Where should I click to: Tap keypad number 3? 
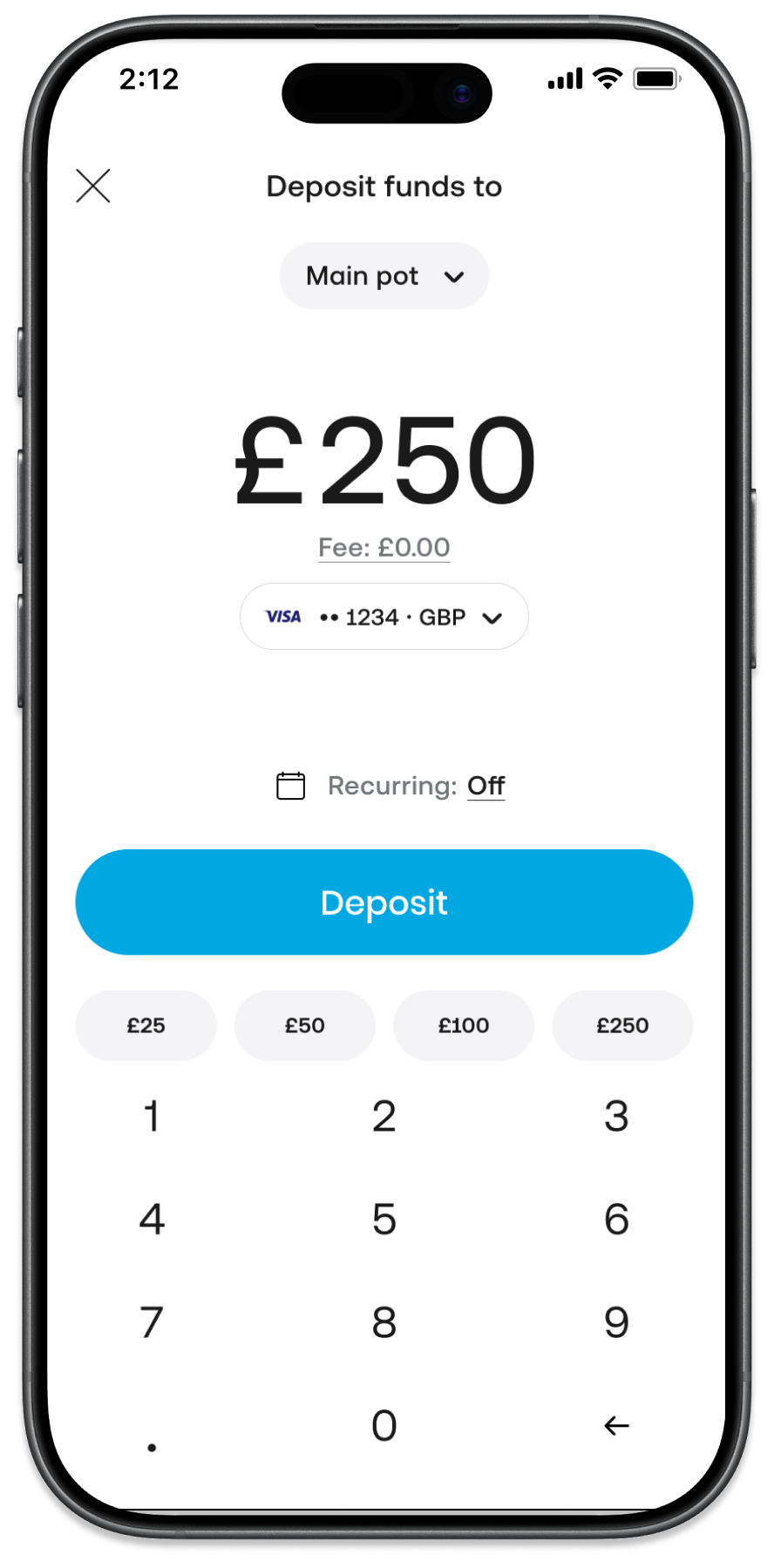coord(616,1116)
